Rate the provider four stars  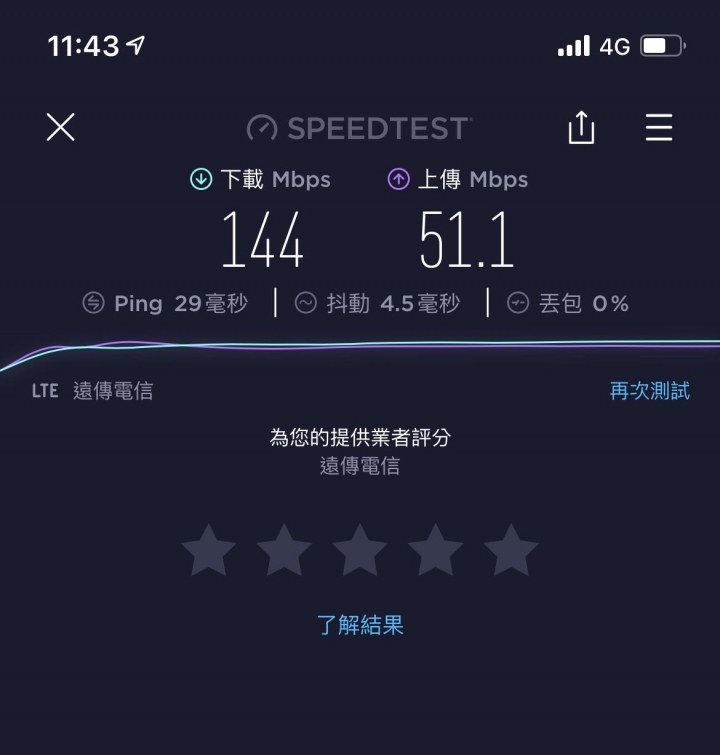click(x=435, y=549)
